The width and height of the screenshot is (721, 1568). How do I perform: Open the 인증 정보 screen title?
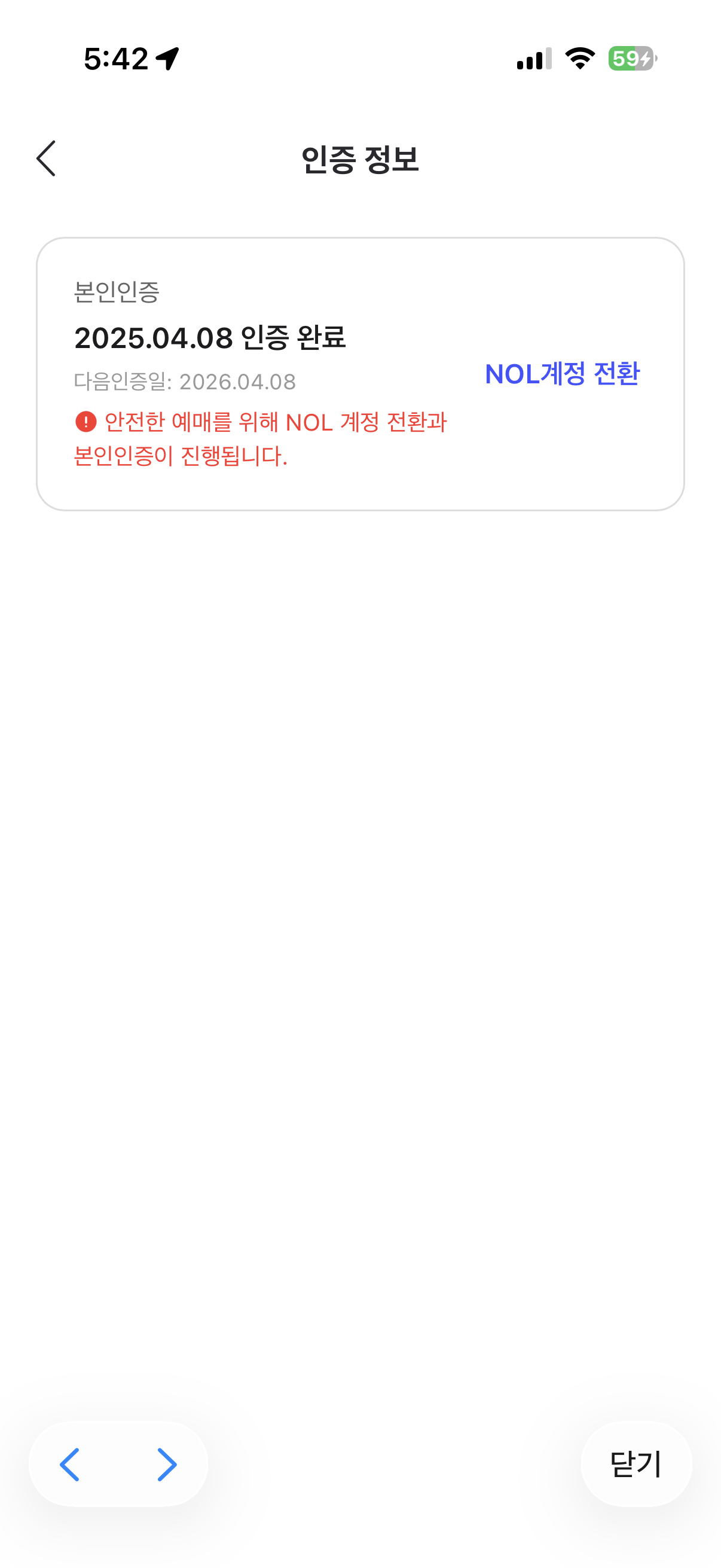click(360, 158)
